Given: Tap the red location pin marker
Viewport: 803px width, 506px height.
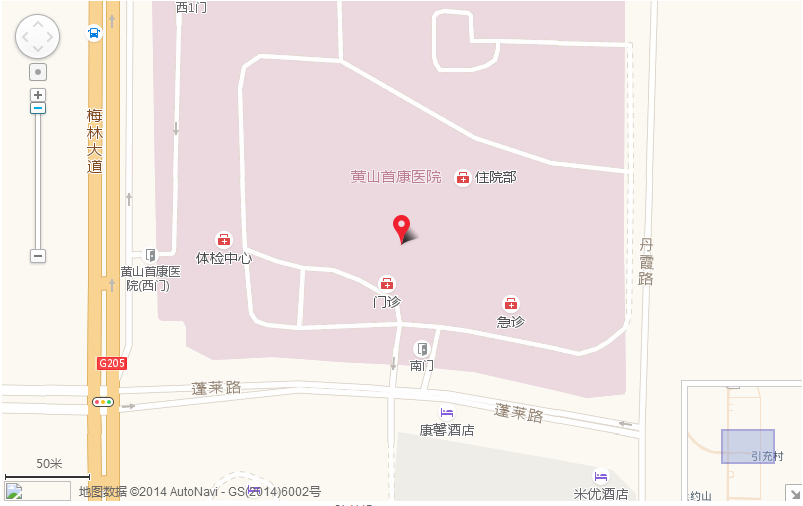Looking at the screenshot, I should (x=401, y=227).
